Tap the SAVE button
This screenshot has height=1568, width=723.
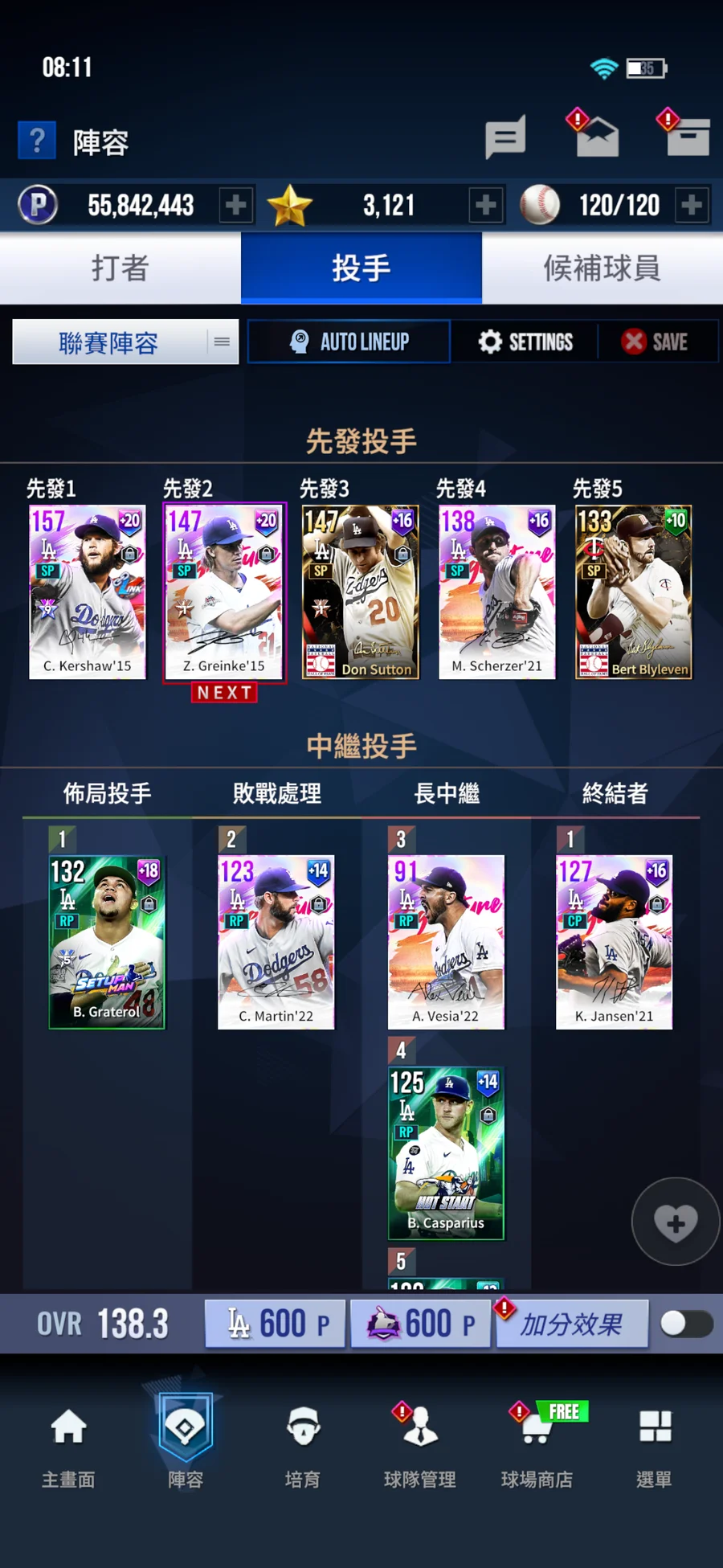[655, 342]
